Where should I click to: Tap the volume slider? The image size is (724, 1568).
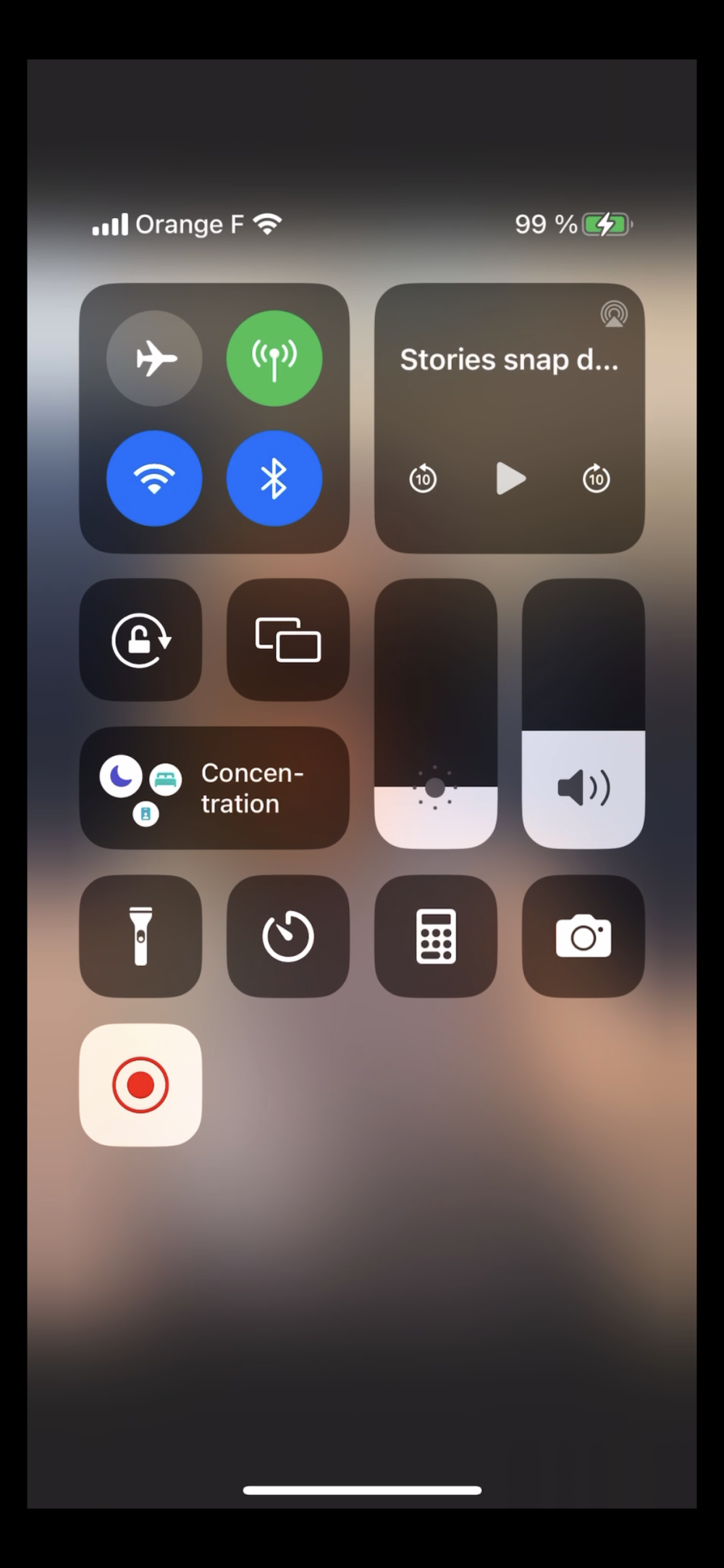click(583, 713)
